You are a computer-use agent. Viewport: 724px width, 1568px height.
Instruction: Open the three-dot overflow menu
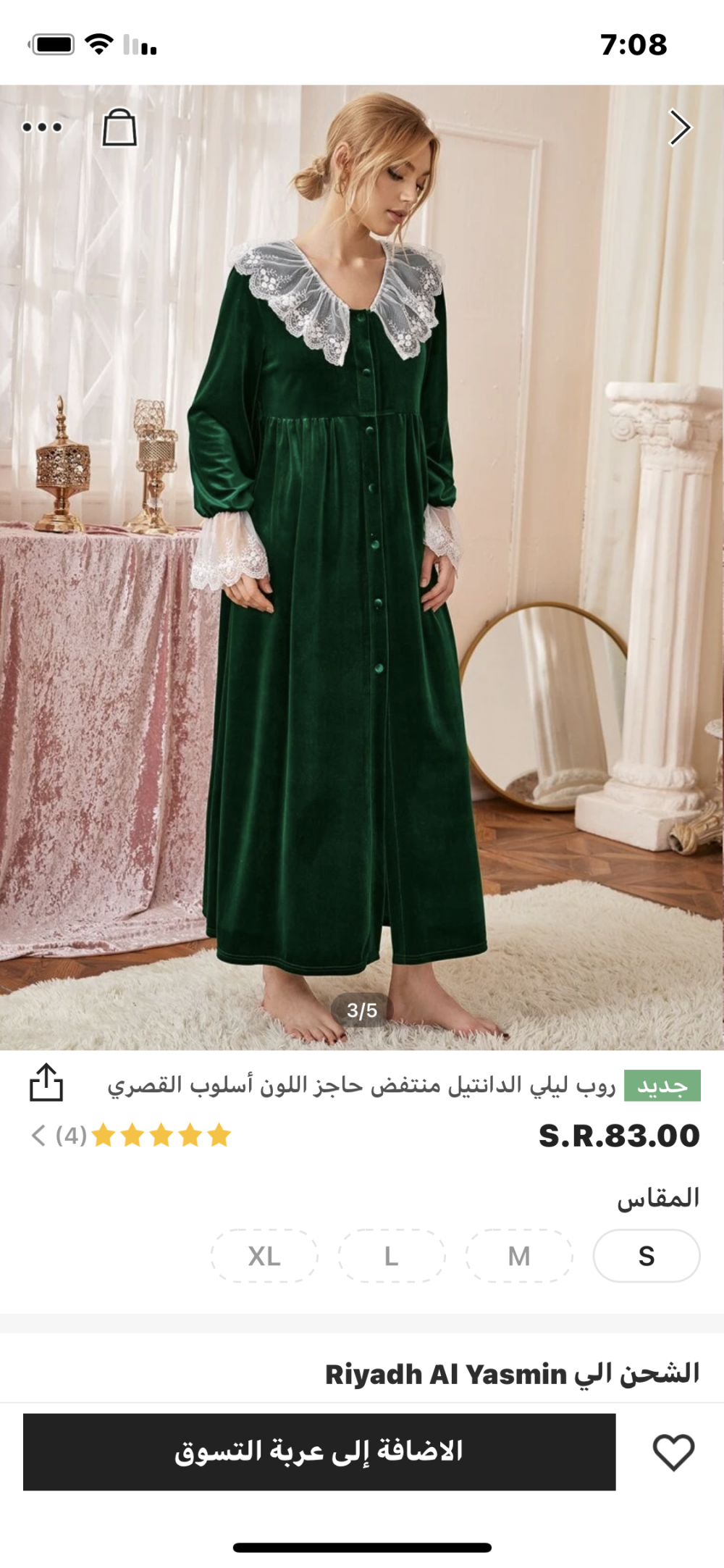[x=42, y=127]
